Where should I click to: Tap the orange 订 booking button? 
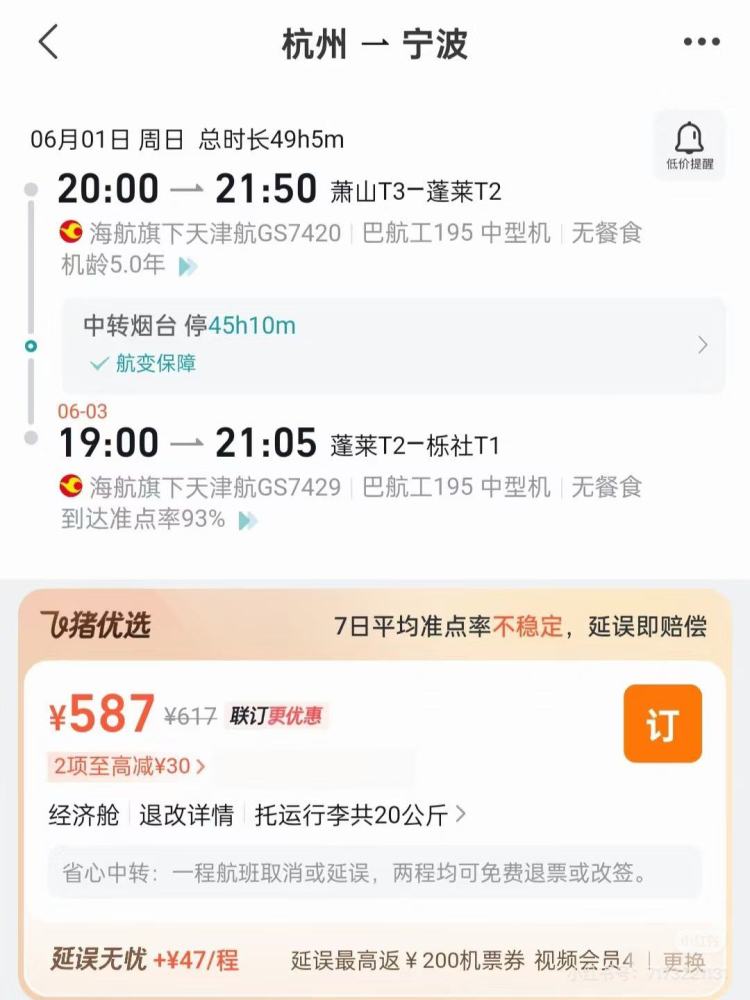click(x=662, y=724)
